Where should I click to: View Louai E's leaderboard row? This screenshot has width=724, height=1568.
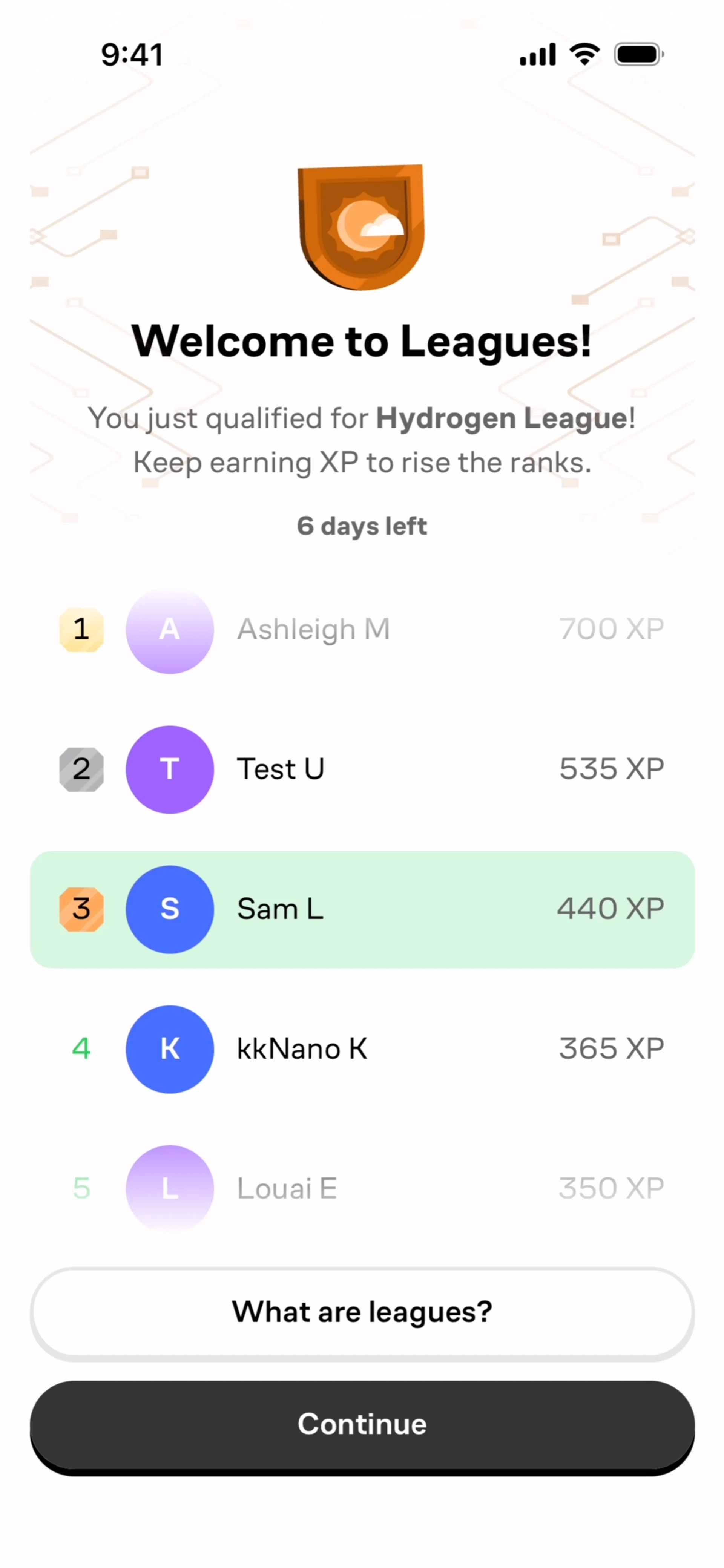pos(362,1188)
